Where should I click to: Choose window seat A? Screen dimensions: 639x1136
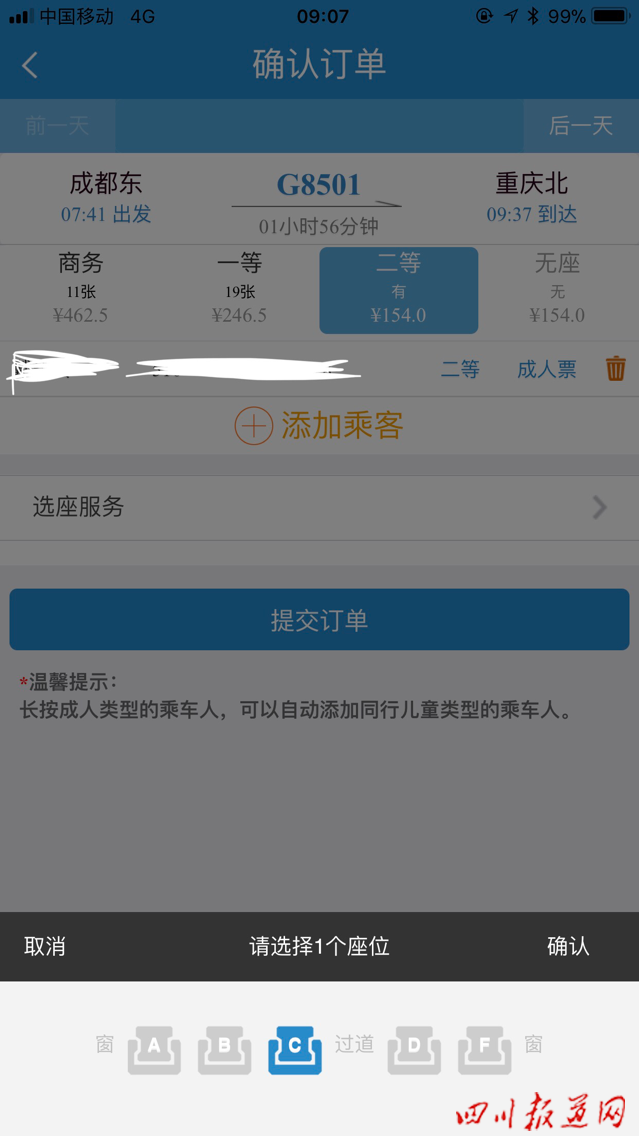click(154, 1049)
